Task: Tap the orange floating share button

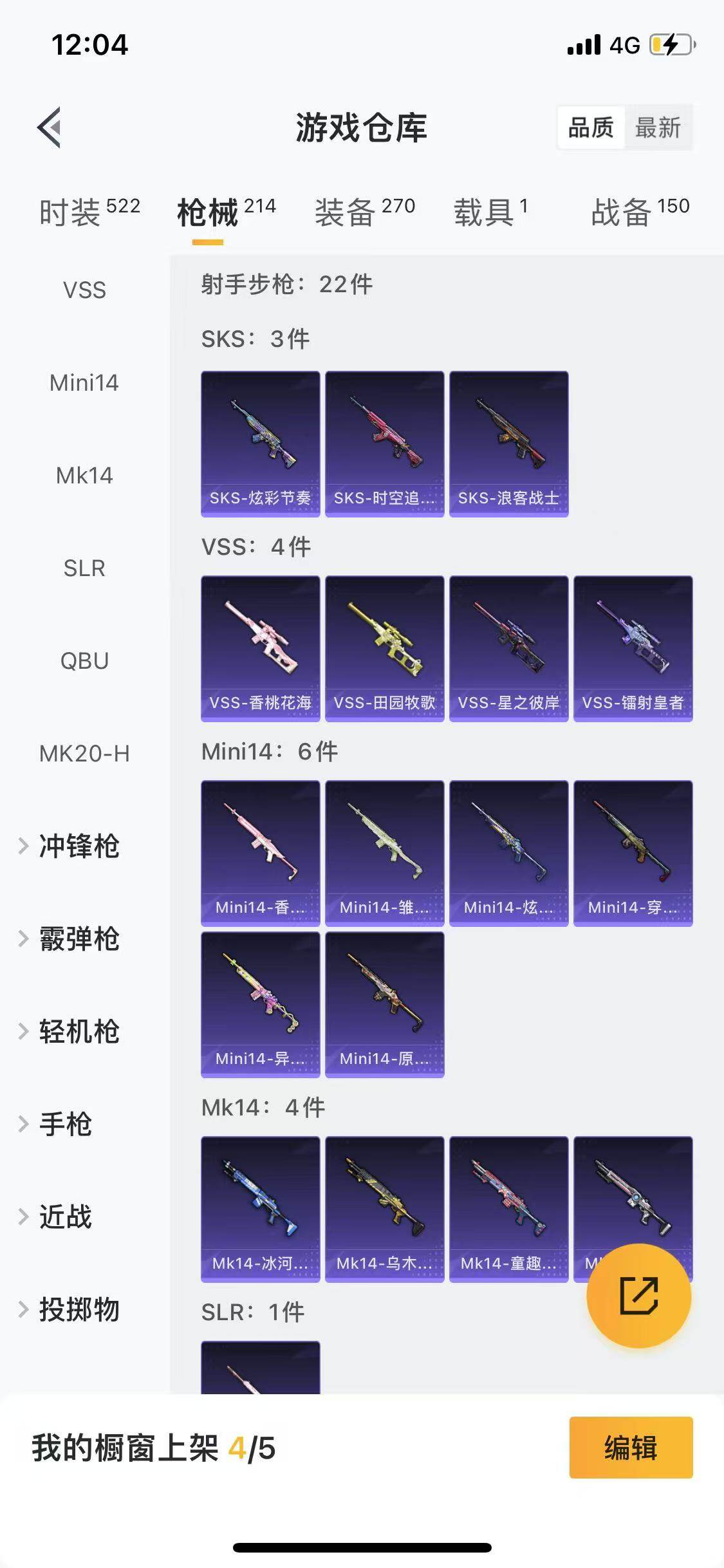Action: click(x=638, y=1296)
